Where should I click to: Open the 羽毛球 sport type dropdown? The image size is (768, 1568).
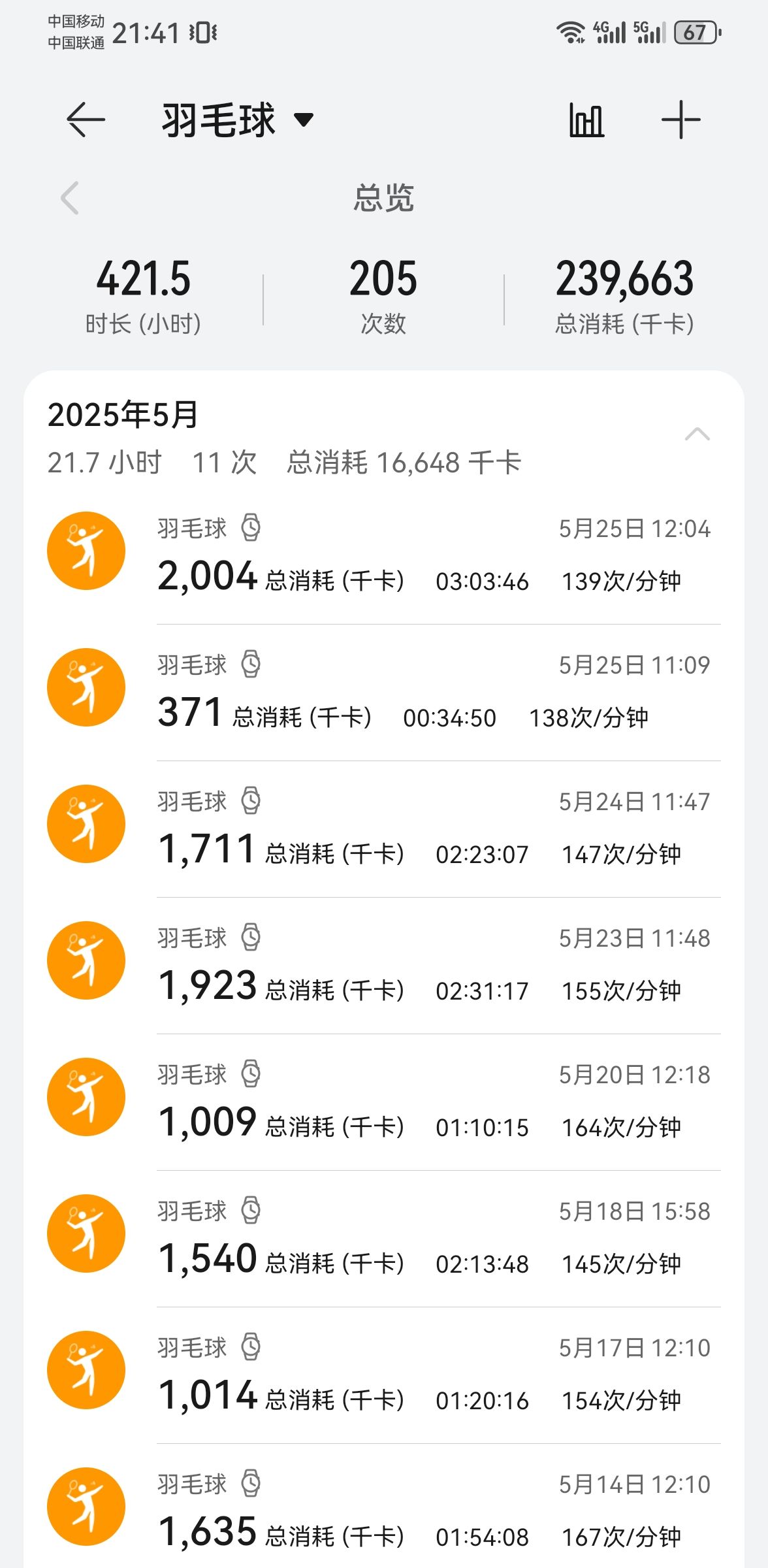pos(238,120)
